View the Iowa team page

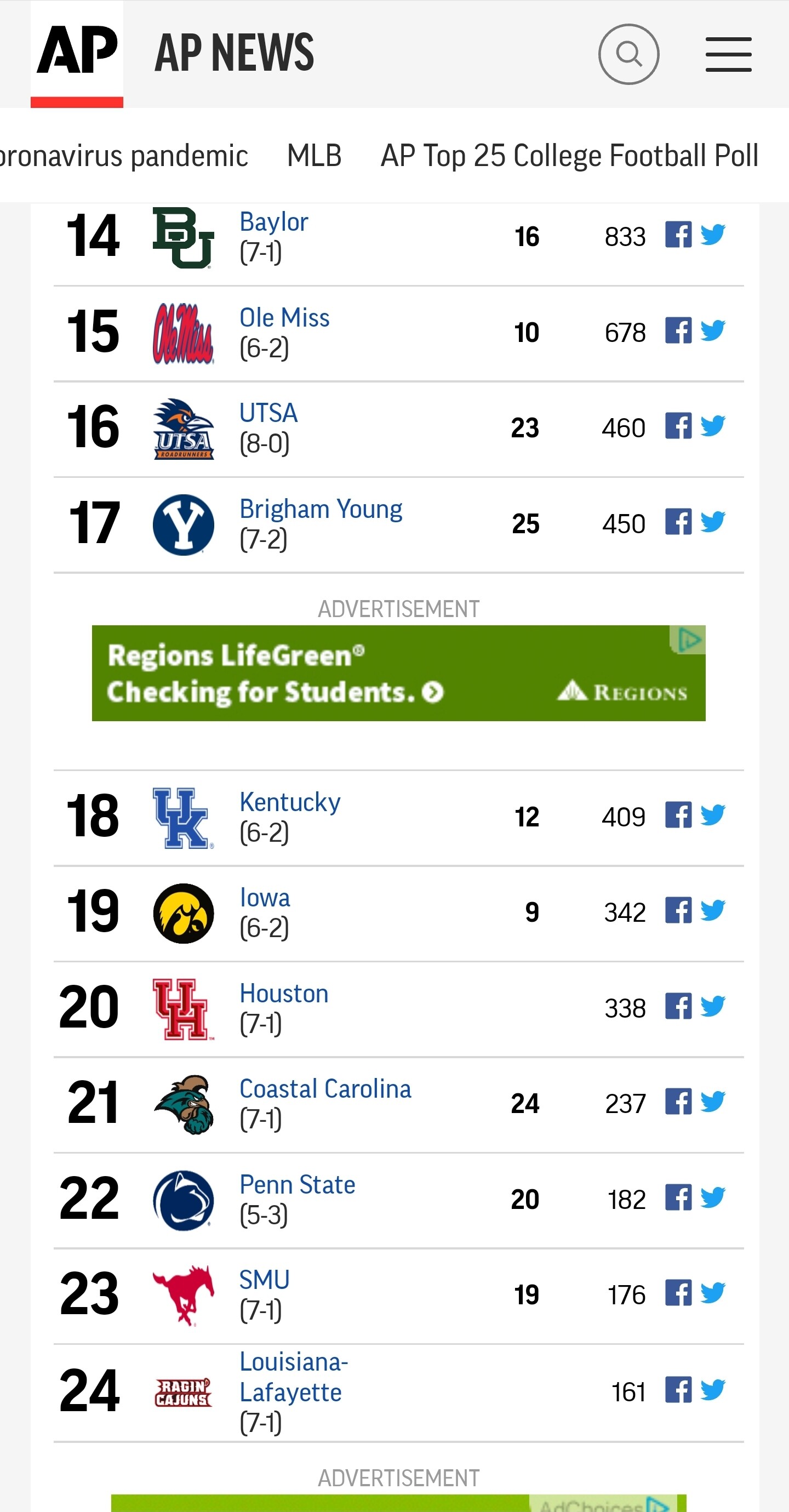click(x=265, y=898)
